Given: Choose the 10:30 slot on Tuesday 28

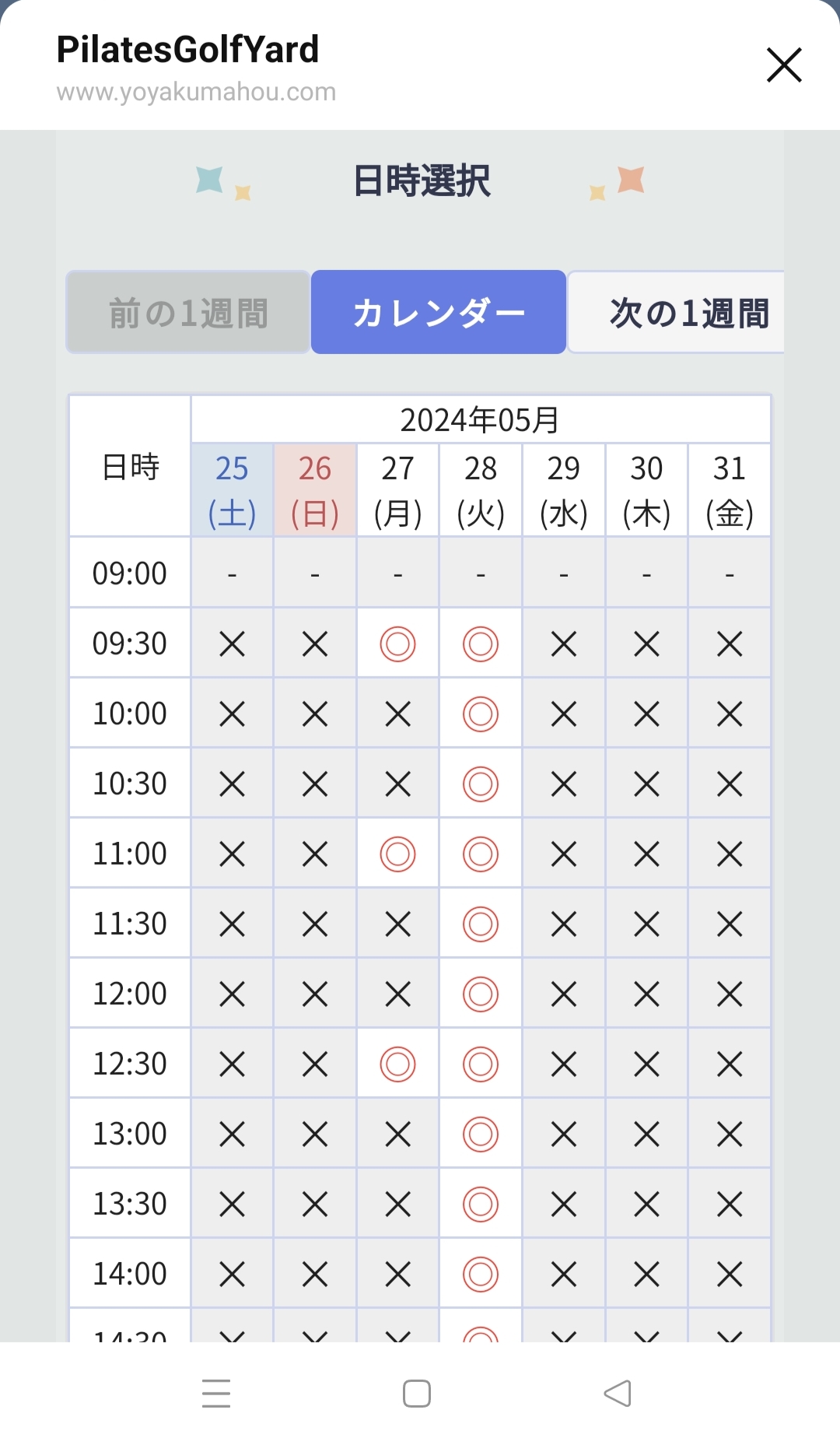Looking at the screenshot, I should click(481, 784).
